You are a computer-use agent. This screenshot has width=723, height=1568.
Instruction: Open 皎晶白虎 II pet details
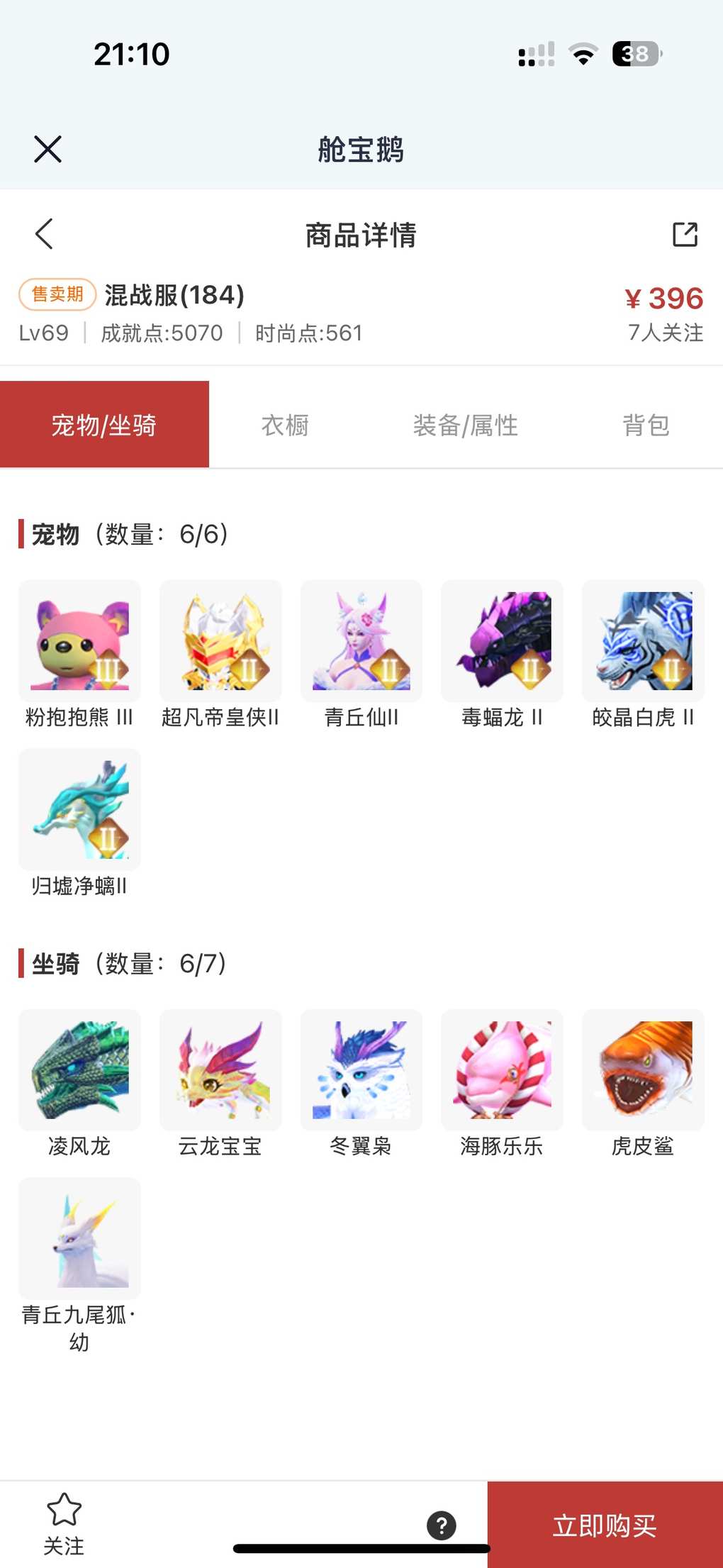[643, 642]
